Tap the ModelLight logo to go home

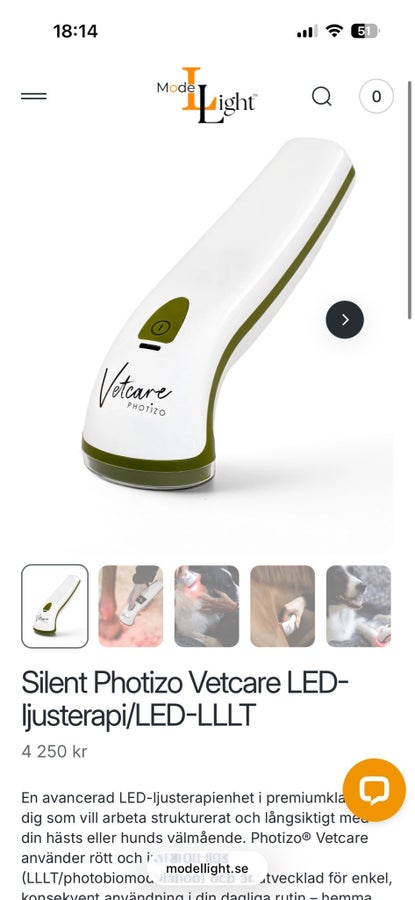(207, 96)
